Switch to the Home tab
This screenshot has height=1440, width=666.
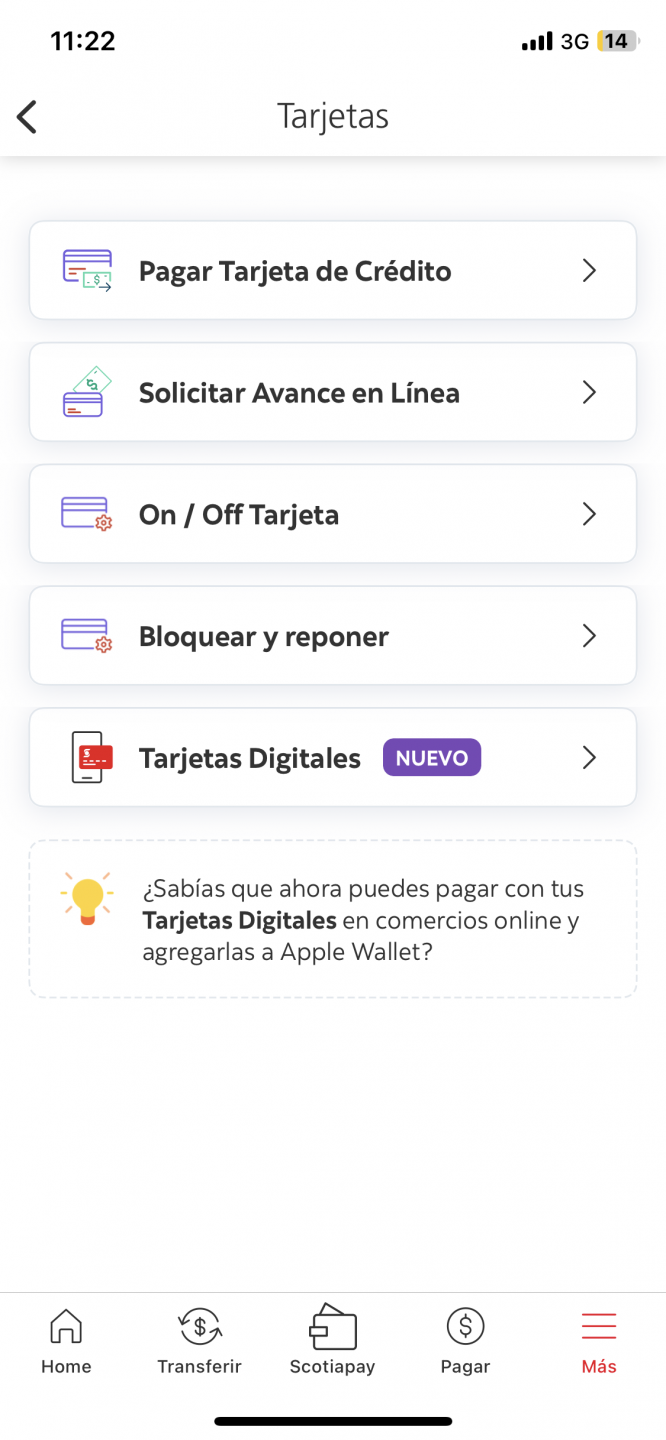click(x=66, y=1342)
